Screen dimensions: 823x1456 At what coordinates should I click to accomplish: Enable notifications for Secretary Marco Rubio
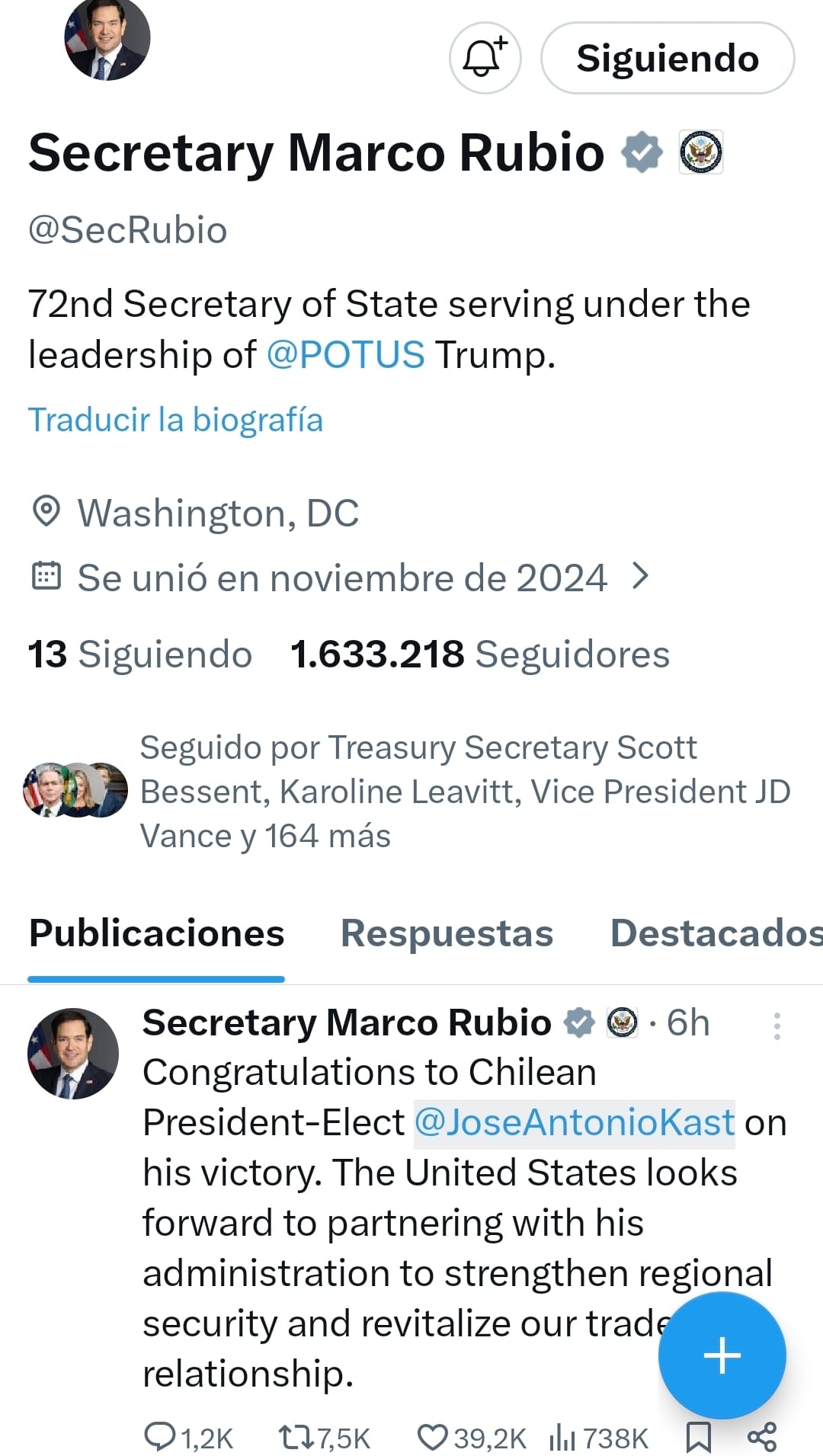485,58
